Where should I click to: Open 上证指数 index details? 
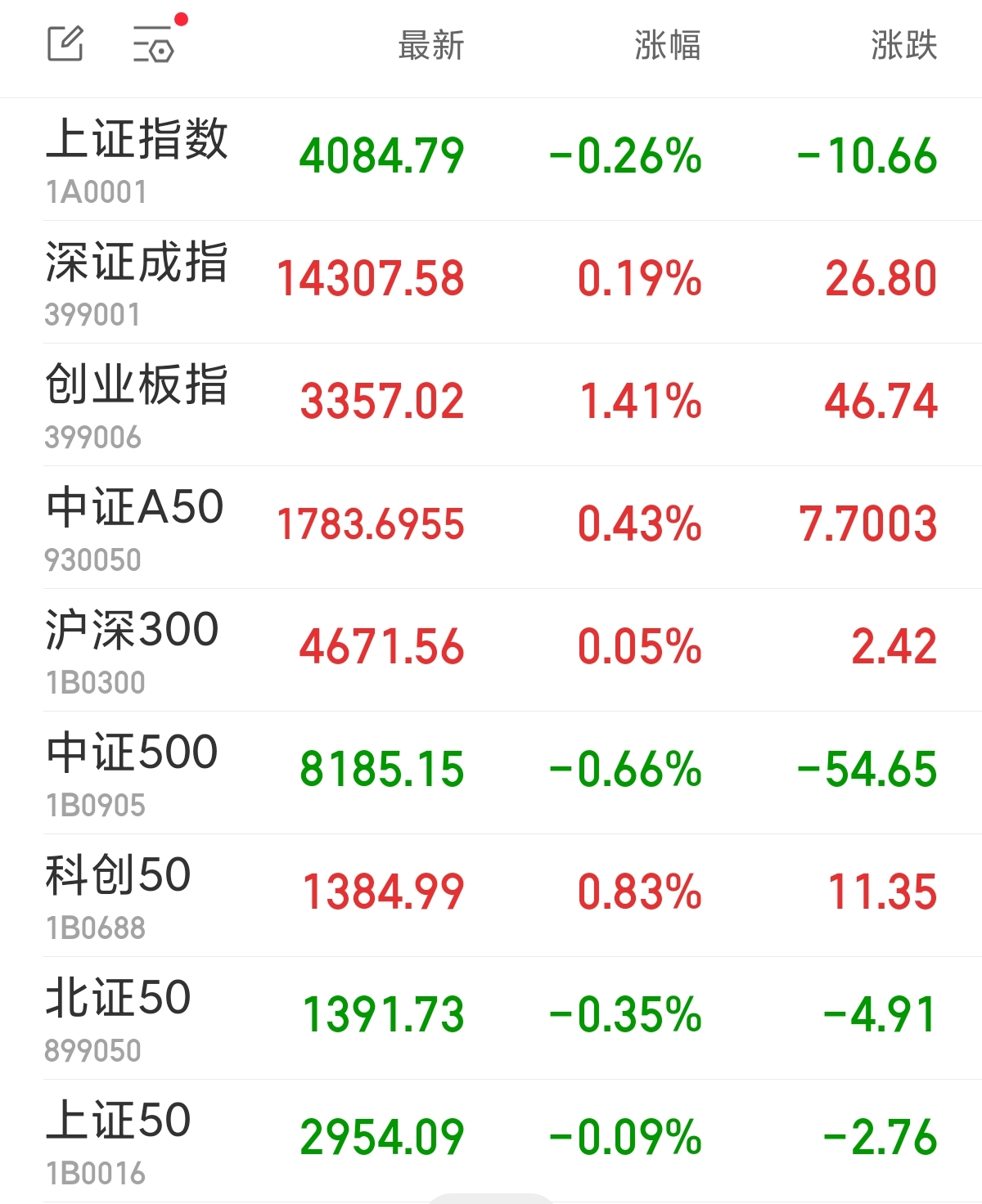click(x=137, y=158)
